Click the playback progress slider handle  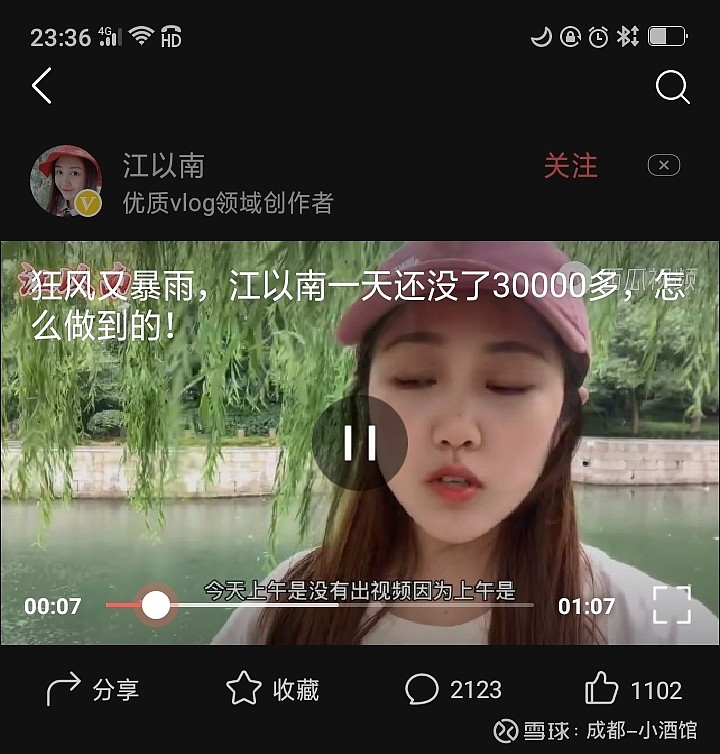(155, 602)
